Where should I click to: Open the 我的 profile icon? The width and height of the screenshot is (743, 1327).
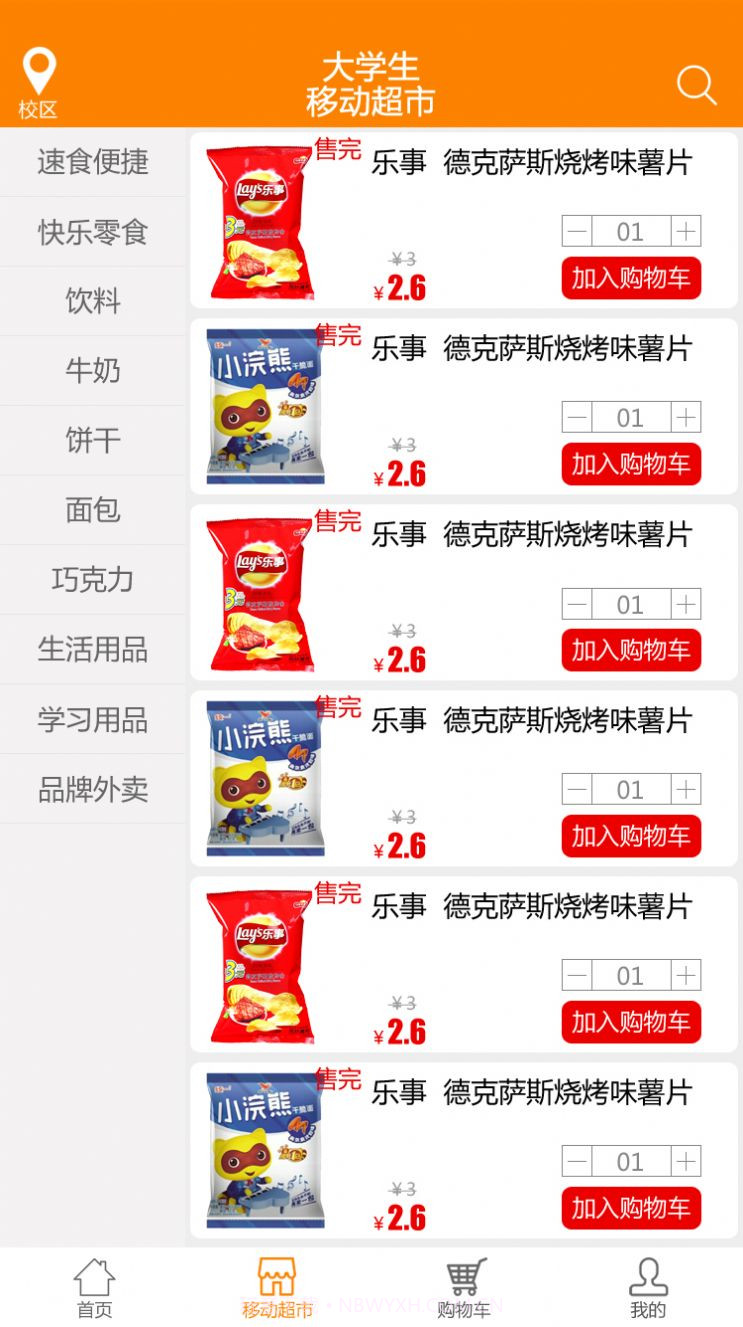650,1278
